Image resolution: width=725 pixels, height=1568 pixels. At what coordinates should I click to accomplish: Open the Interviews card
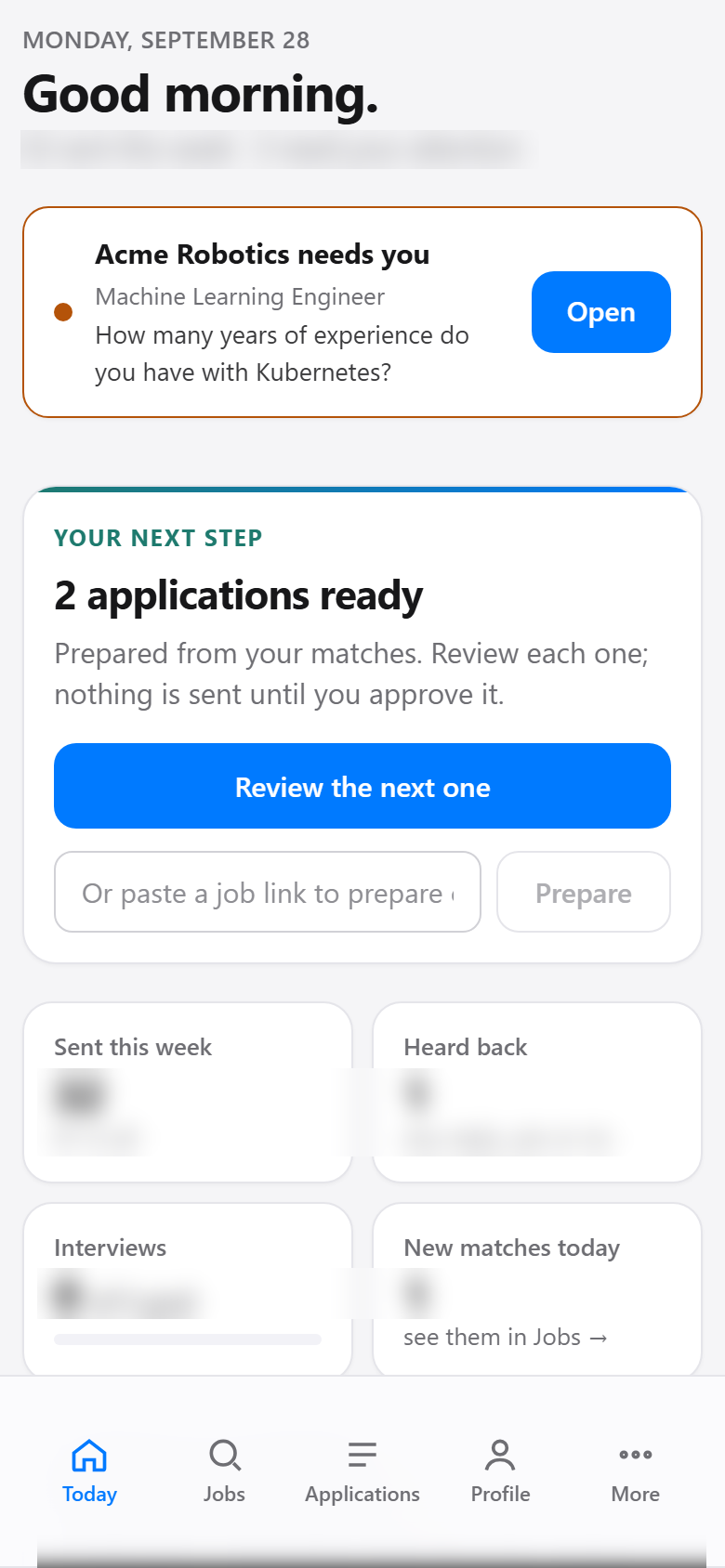point(188,1289)
